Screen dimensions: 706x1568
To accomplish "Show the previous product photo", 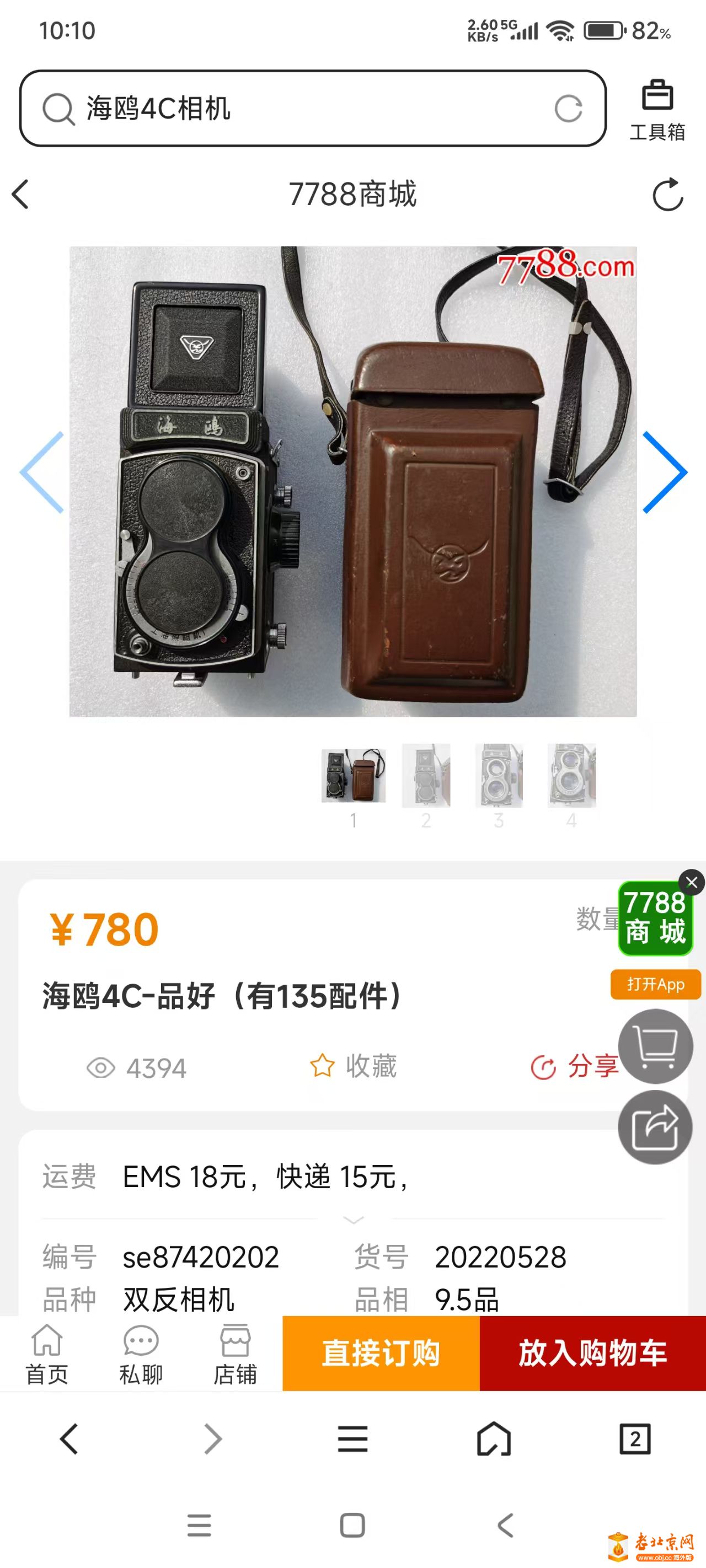I will point(41,472).
